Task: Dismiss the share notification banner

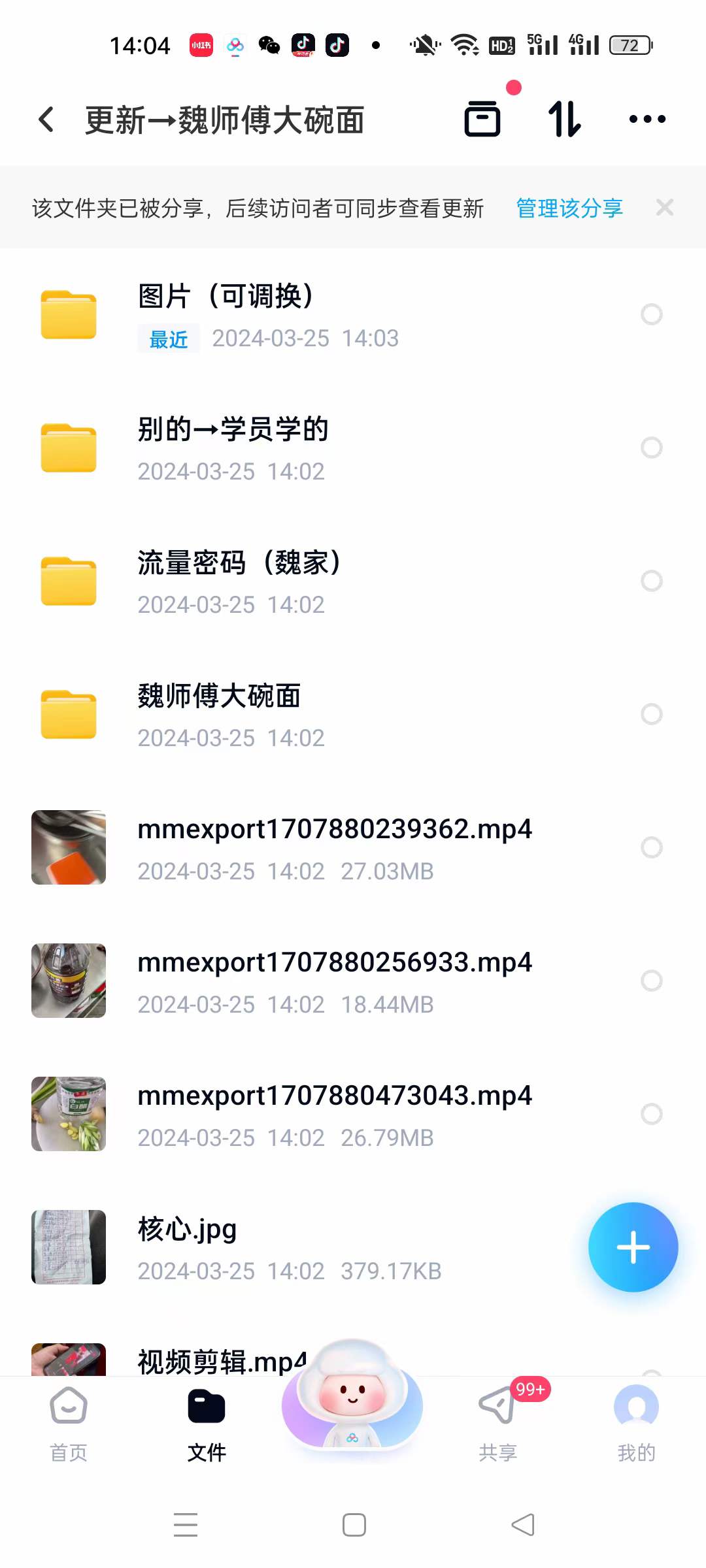Action: click(664, 207)
